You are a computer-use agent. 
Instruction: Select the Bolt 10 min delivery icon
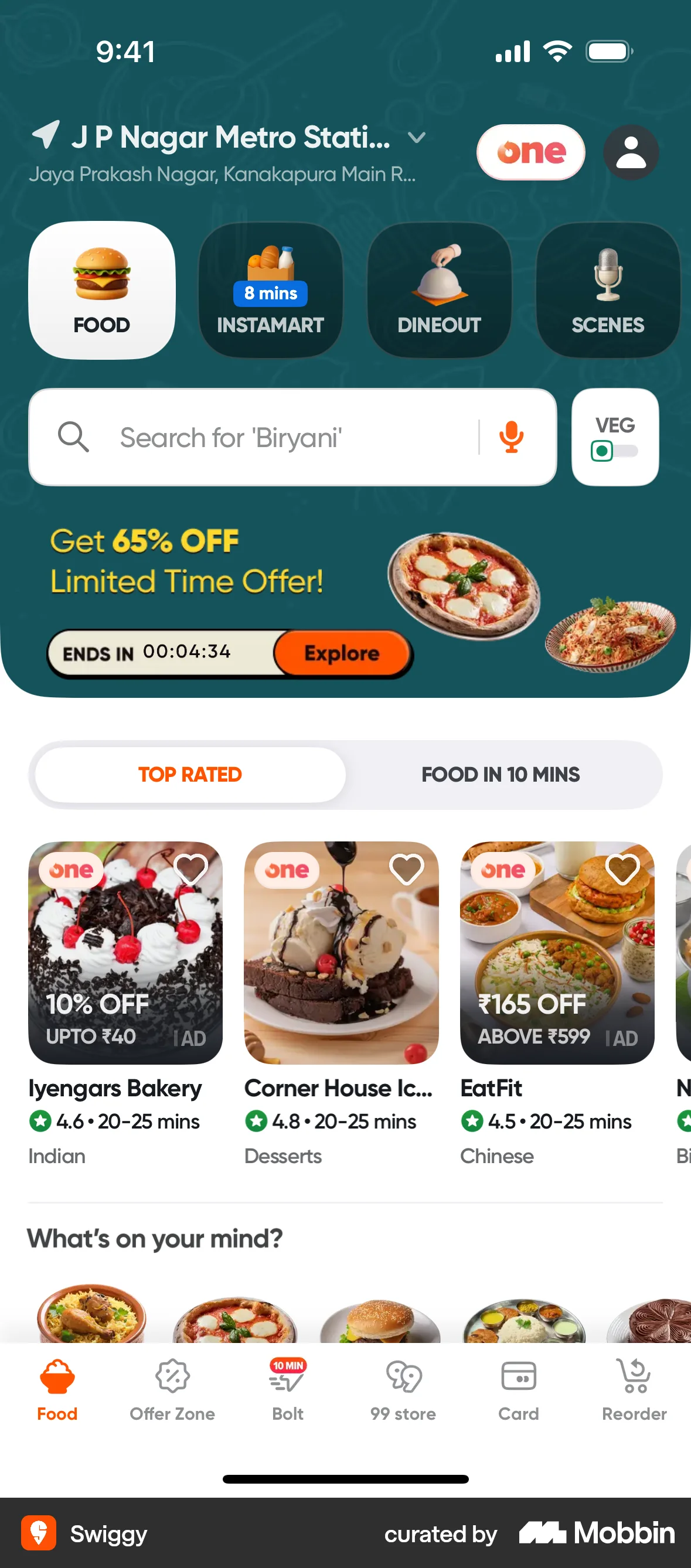point(287,1394)
